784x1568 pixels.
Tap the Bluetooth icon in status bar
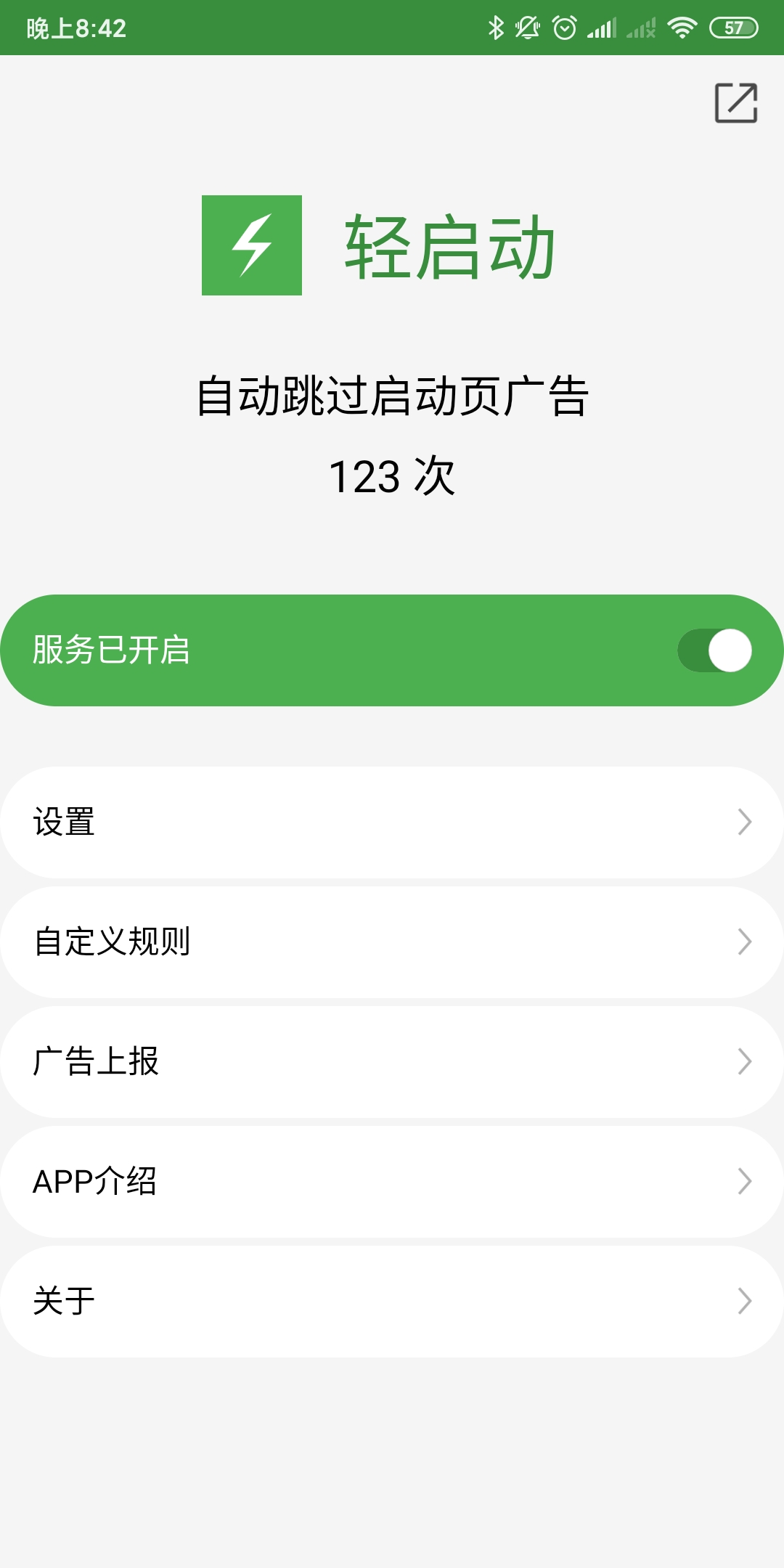(x=497, y=28)
